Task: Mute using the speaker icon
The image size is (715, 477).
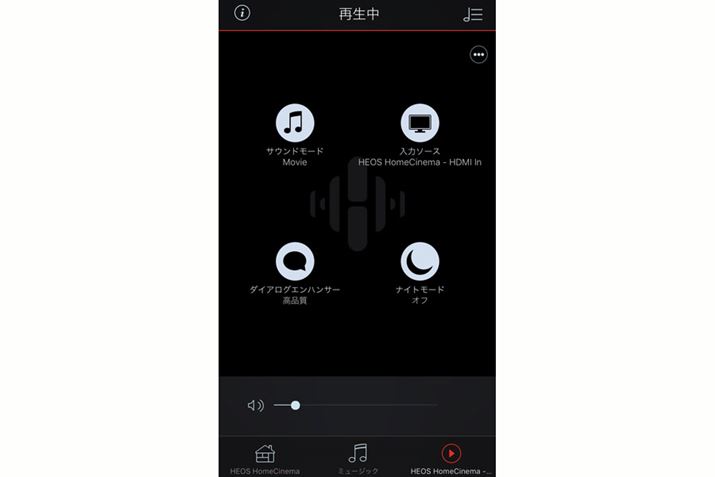Action: coord(255,405)
